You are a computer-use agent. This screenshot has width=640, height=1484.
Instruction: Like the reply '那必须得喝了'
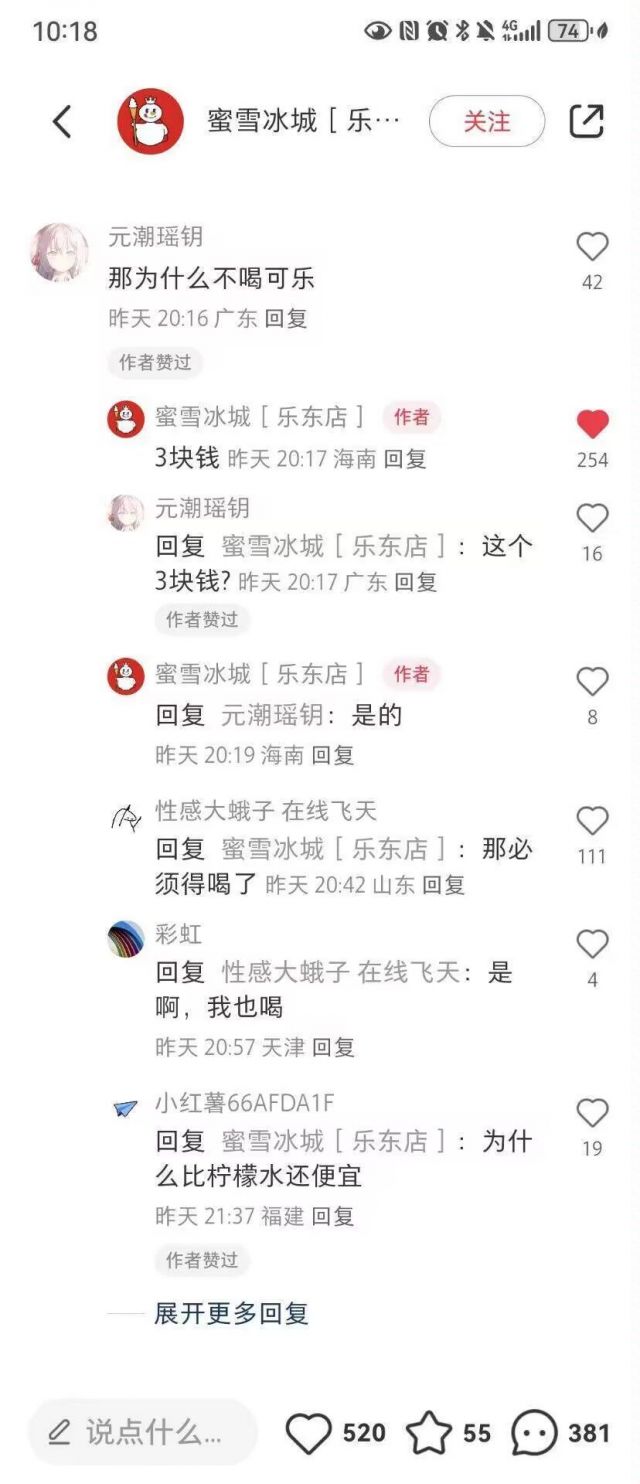pos(592,821)
